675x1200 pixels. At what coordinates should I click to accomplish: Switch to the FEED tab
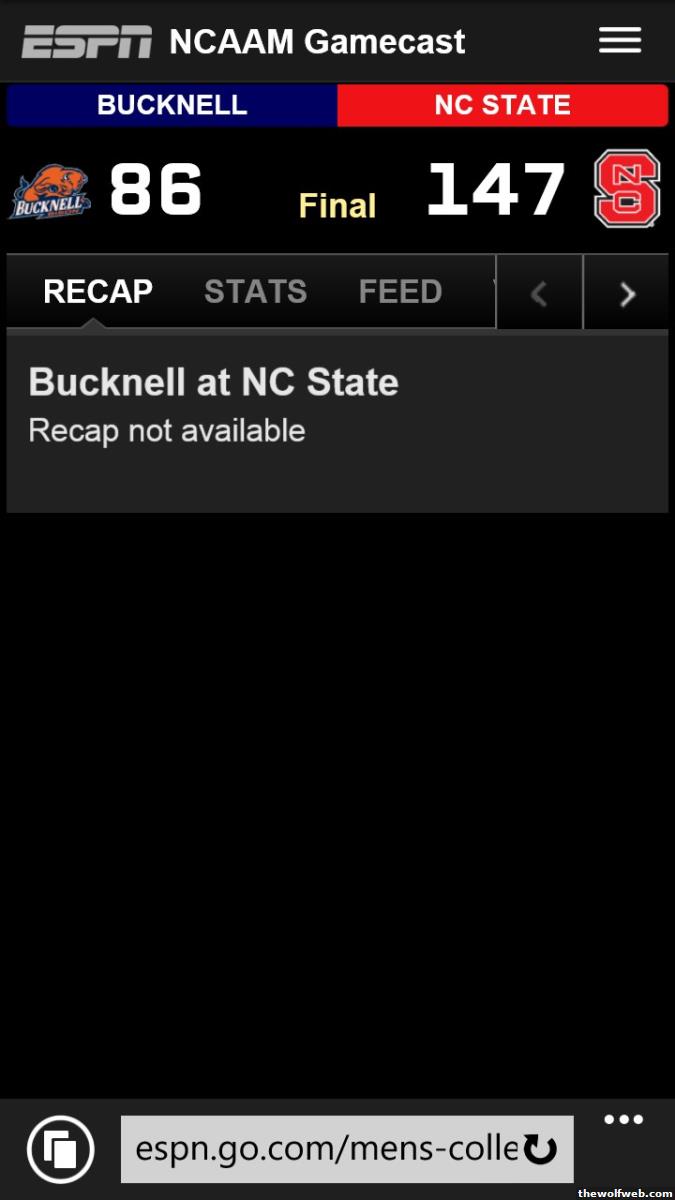(x=400, y=292)
